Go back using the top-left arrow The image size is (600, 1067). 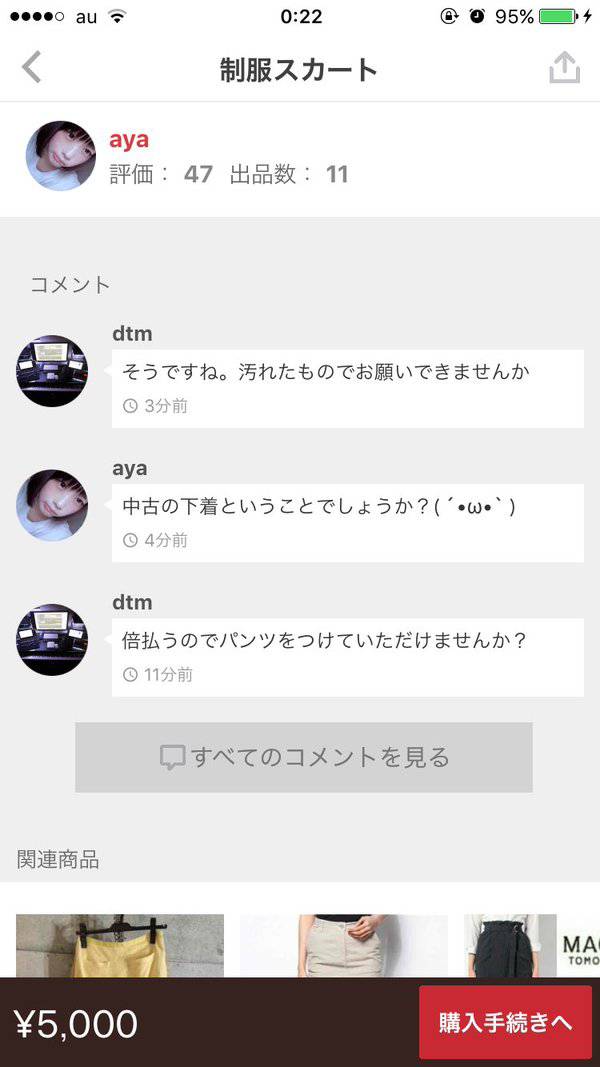(x=32, y=68)
